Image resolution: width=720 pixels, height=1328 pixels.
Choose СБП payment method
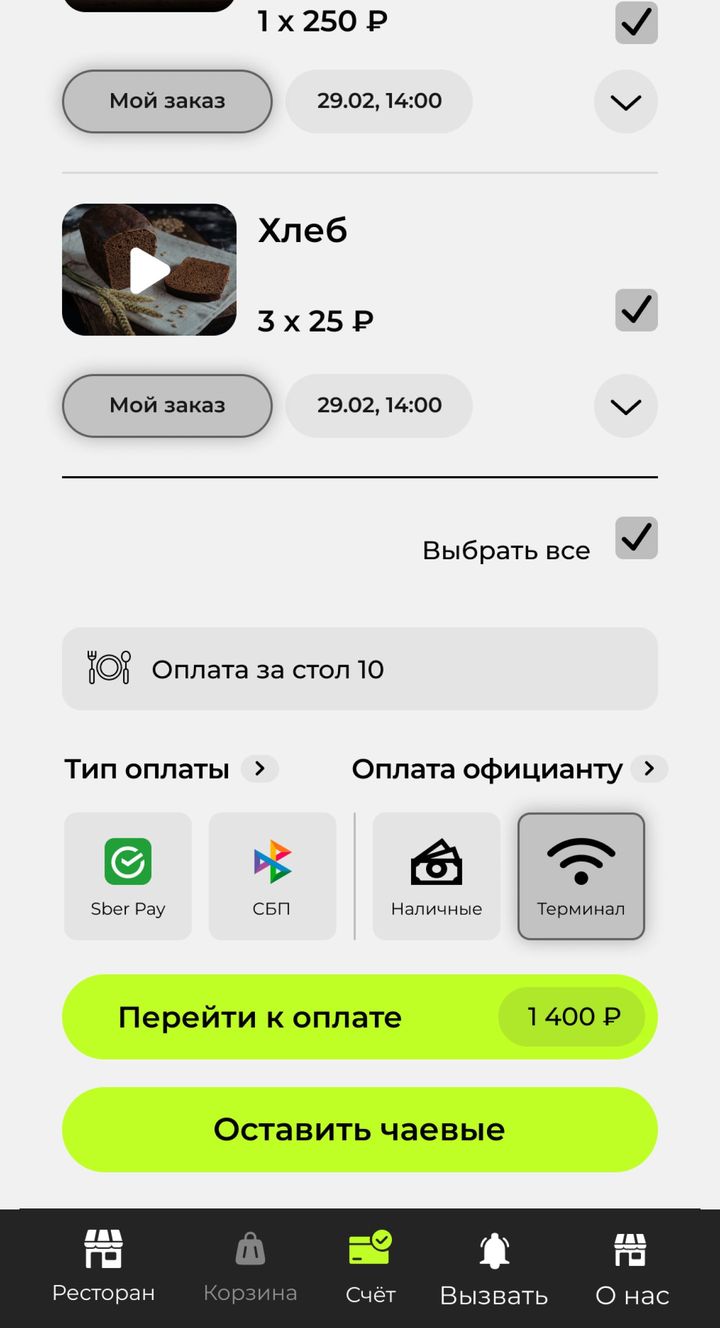[x=272, y=876]
